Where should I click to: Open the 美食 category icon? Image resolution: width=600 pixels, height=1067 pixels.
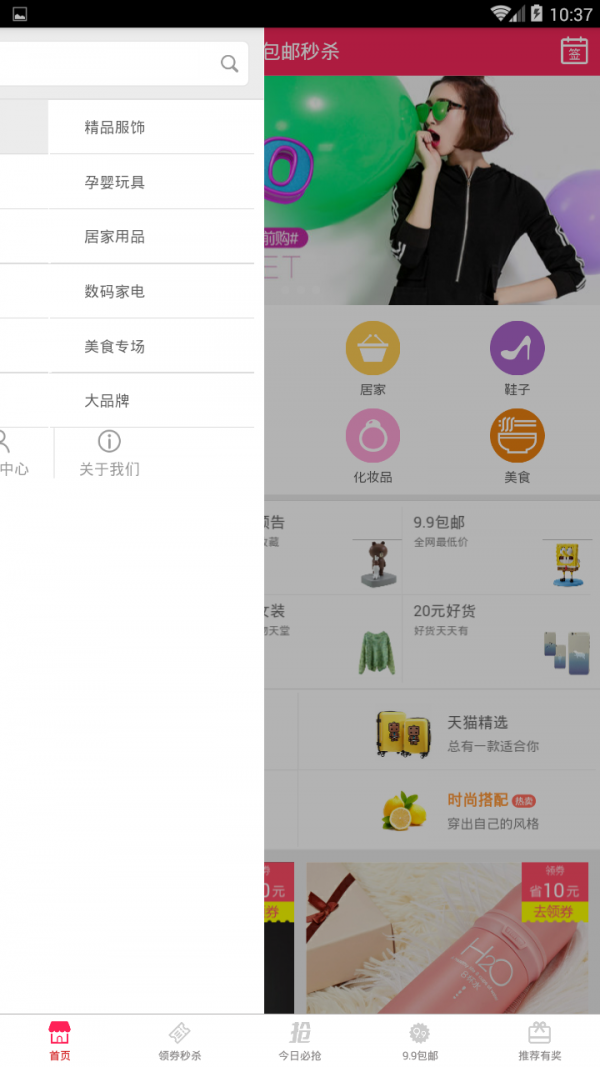[517, 446]
